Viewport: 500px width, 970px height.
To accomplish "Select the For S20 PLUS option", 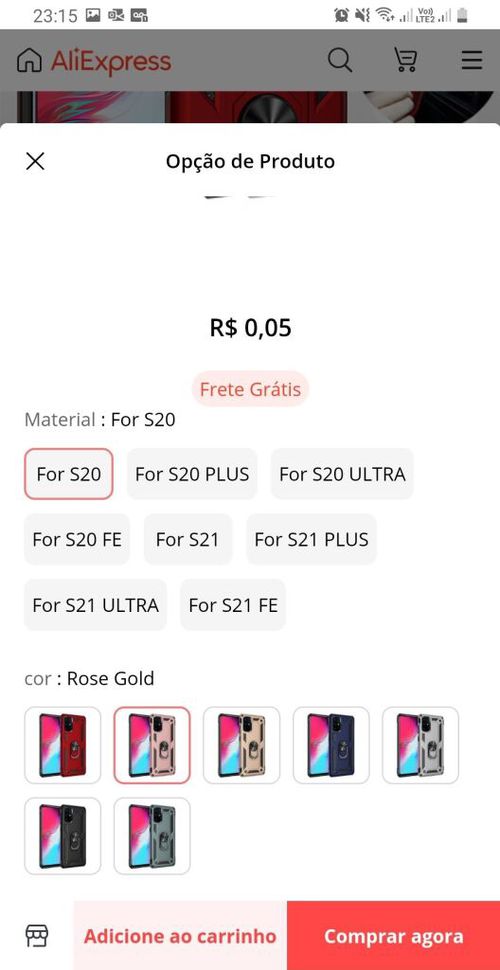I will click(x=192, y=474).
